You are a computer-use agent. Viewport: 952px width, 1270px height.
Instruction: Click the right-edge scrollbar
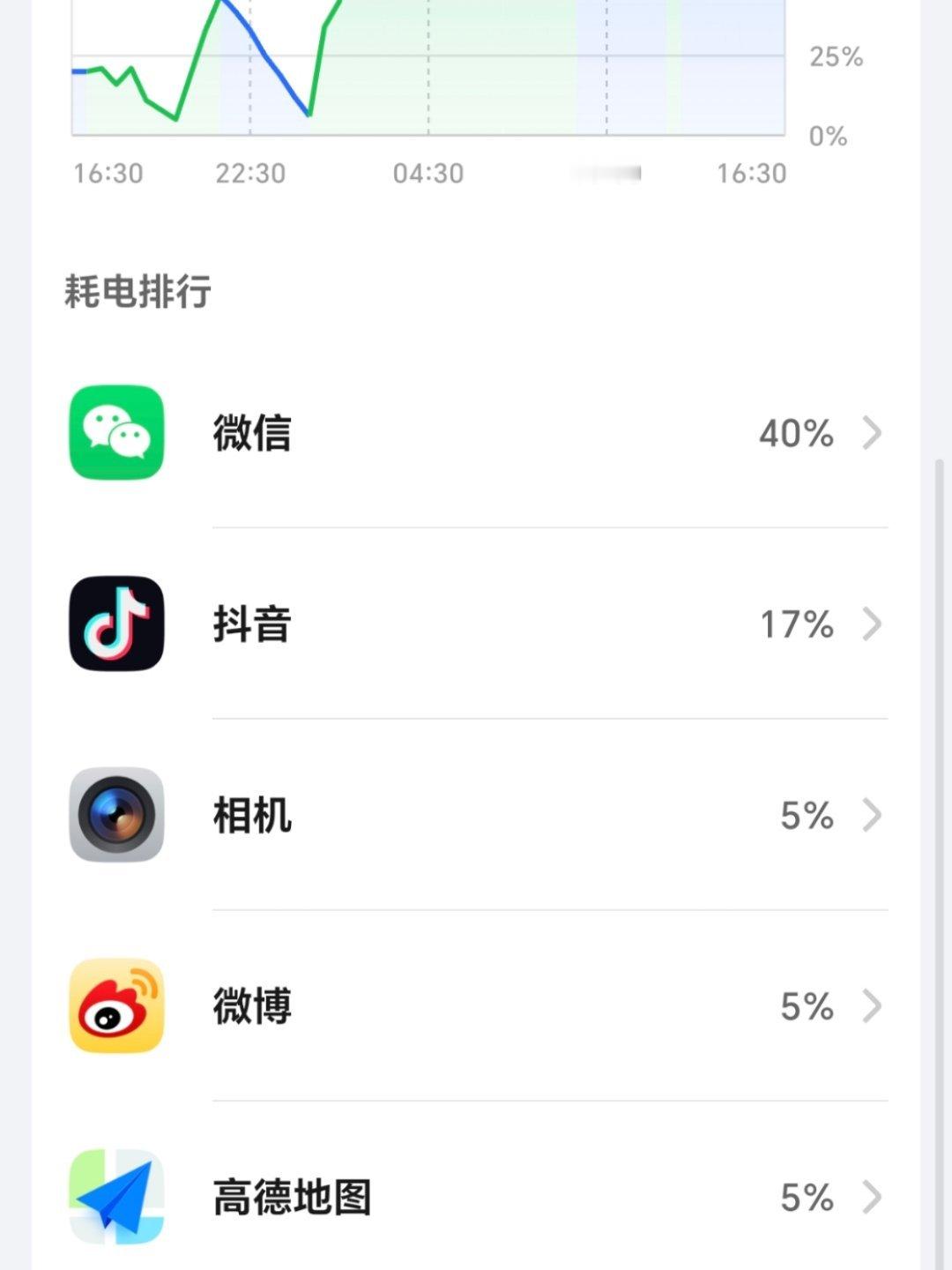pos(940,794)
